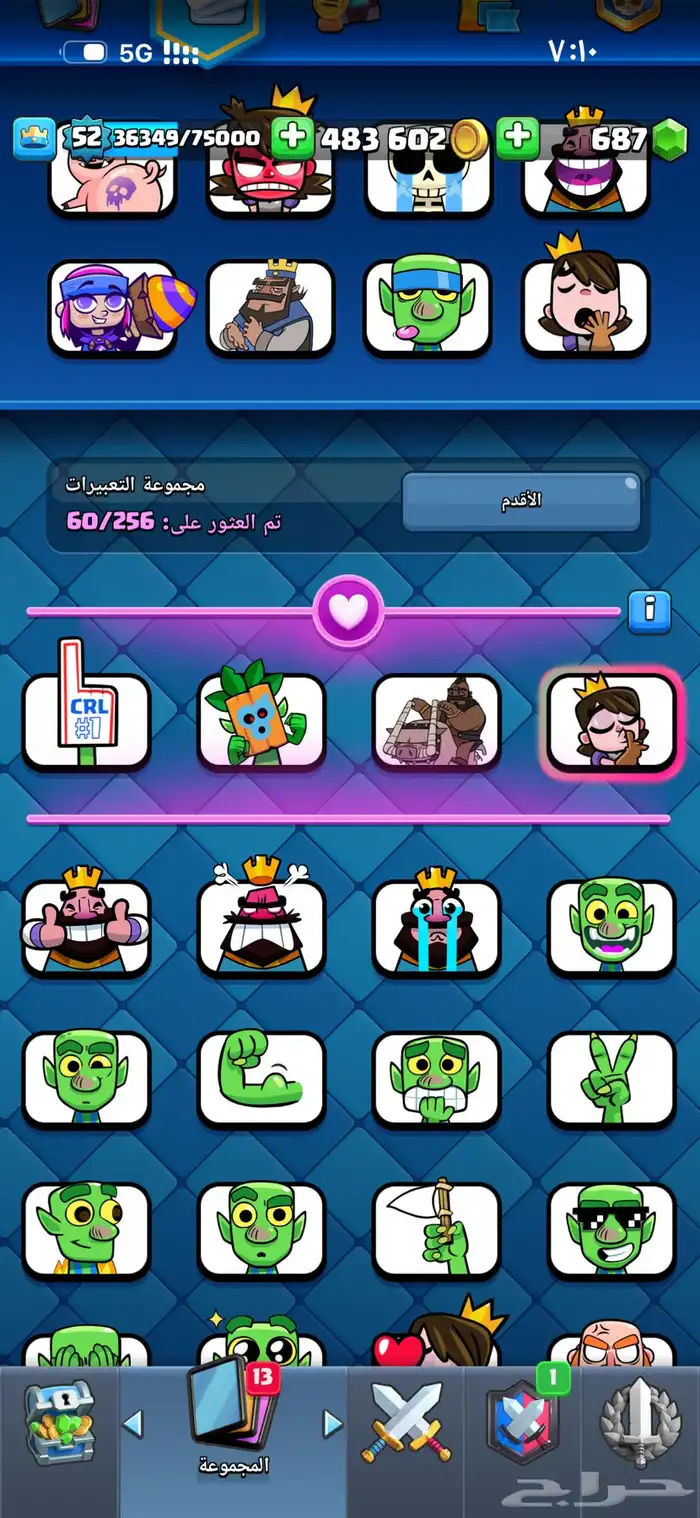Select the CRL #1 foam finger emote
Screen dimensions: 700x1518
pyautogui.click(x=86, y=721)
